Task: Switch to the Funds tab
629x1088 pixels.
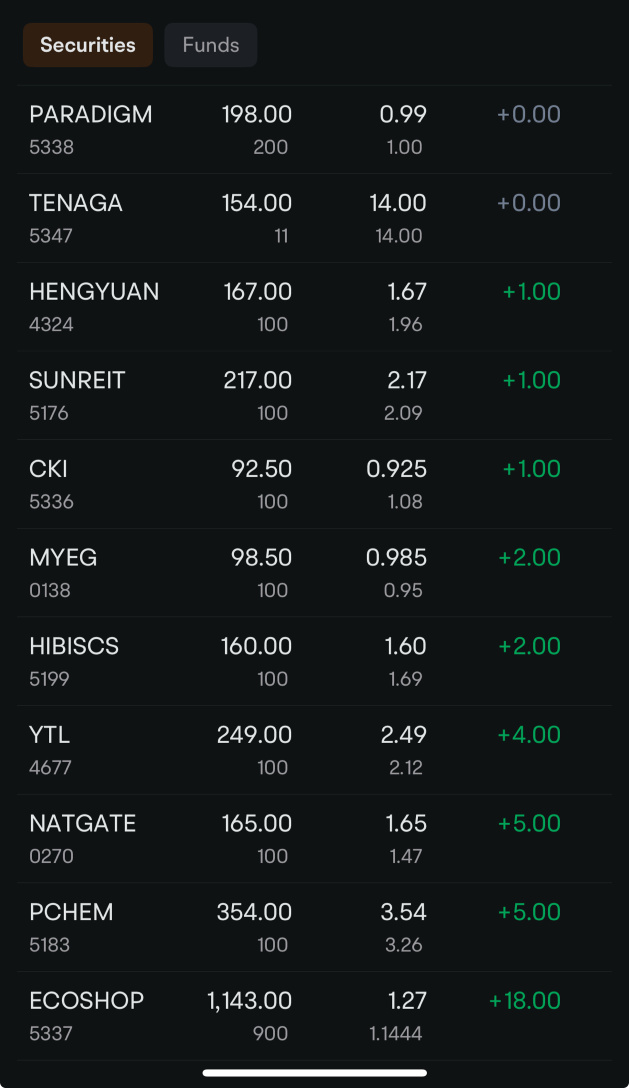Action: point(210,45)
